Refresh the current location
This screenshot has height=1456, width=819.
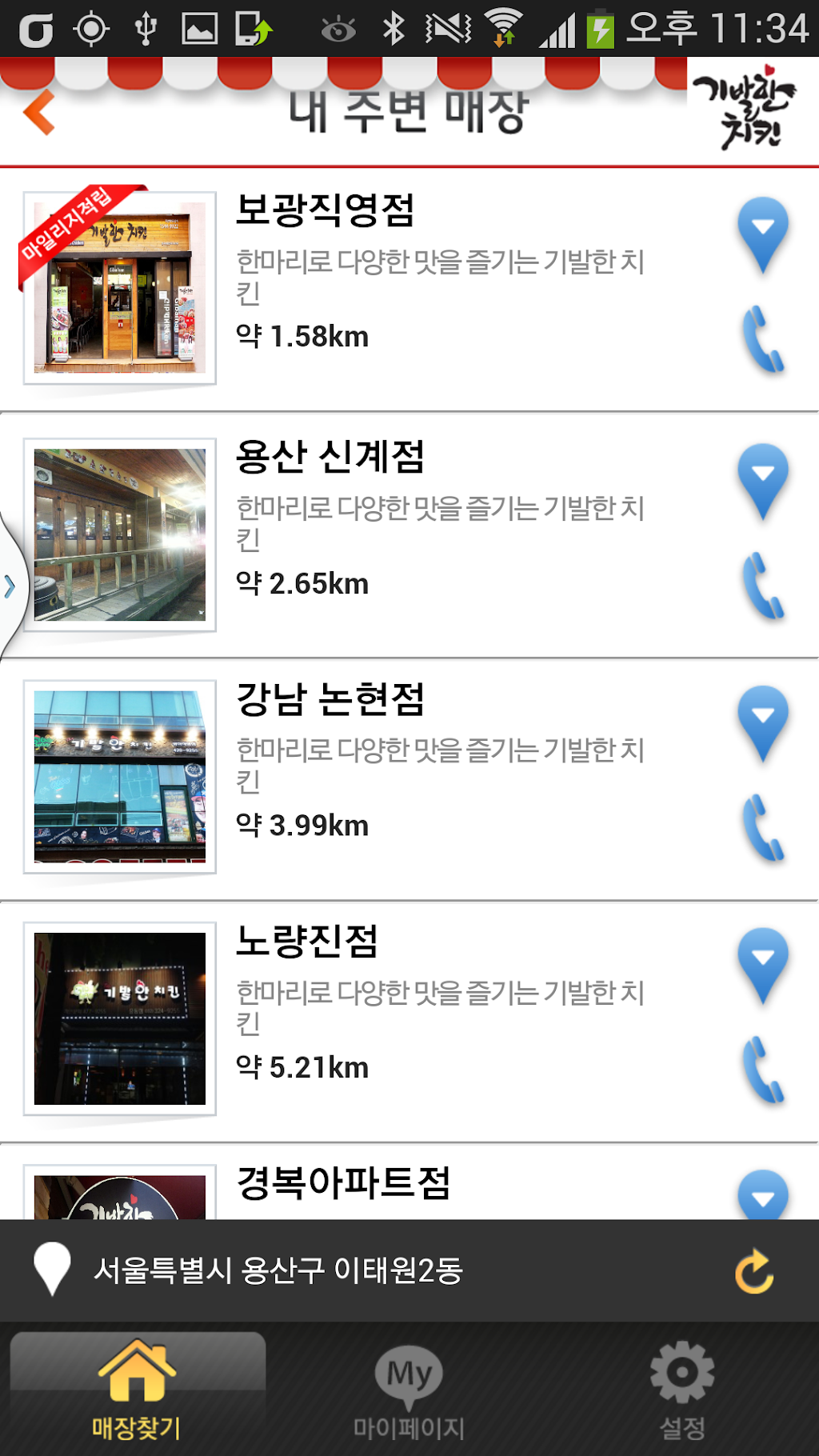(x=753, y=1271)
